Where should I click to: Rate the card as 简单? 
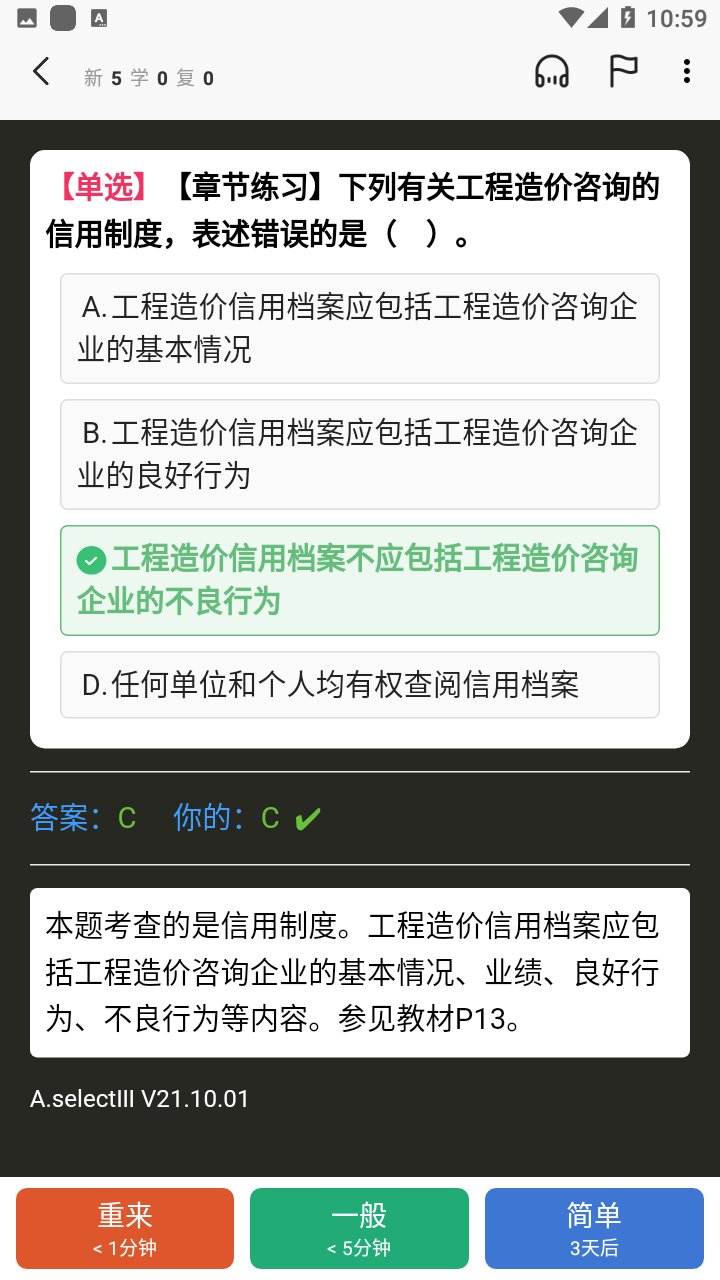pyautogui.click(x=594, y=1228)
